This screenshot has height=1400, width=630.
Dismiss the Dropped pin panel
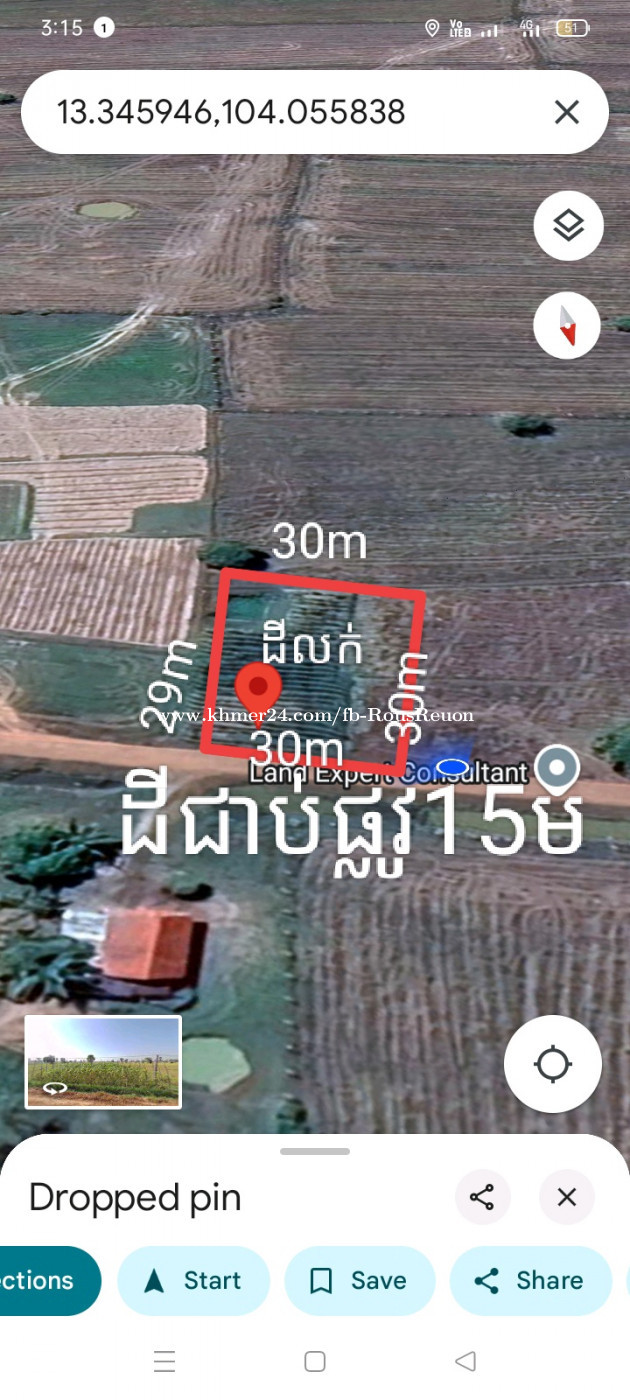tap(567, 1197)
